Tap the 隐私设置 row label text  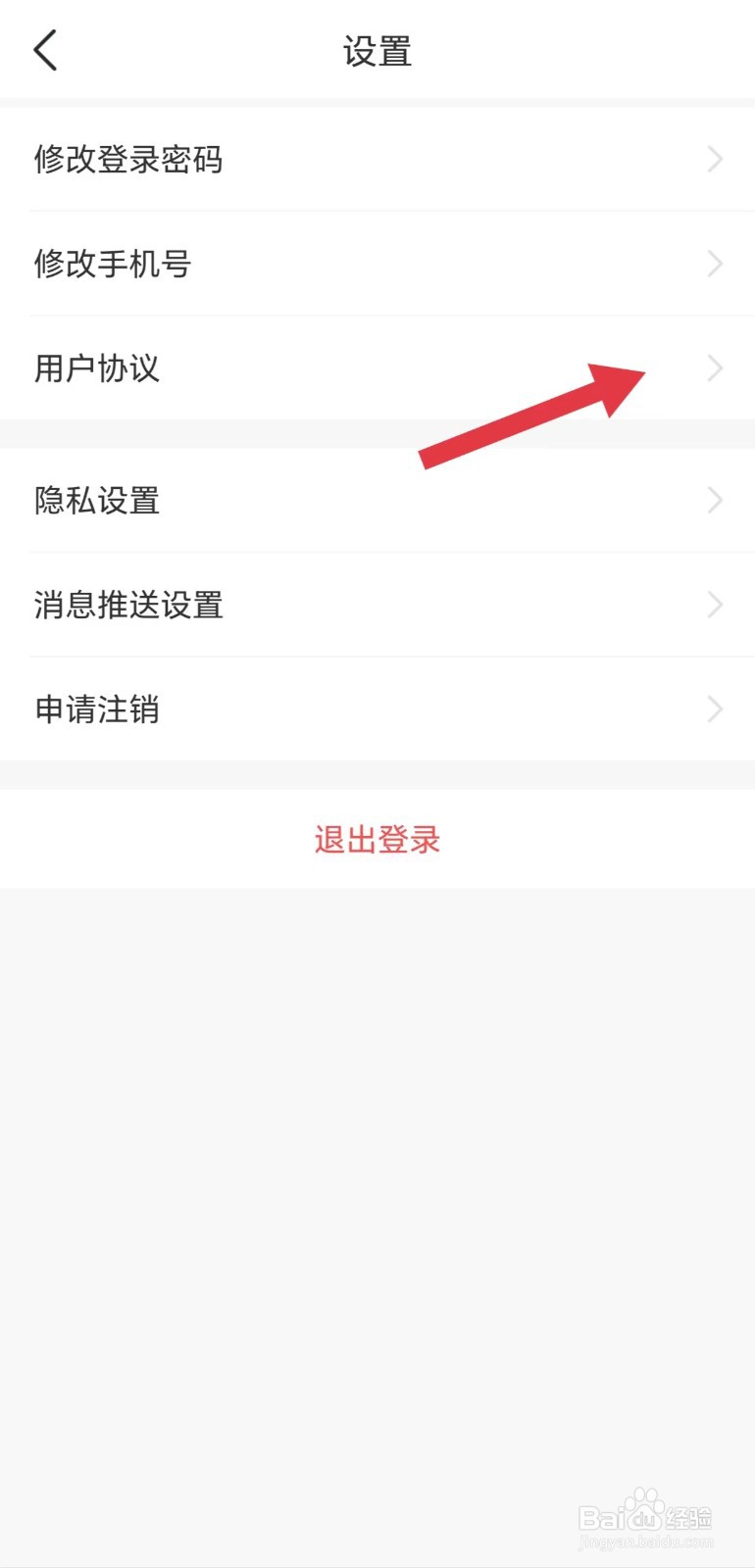pos(97,501)
